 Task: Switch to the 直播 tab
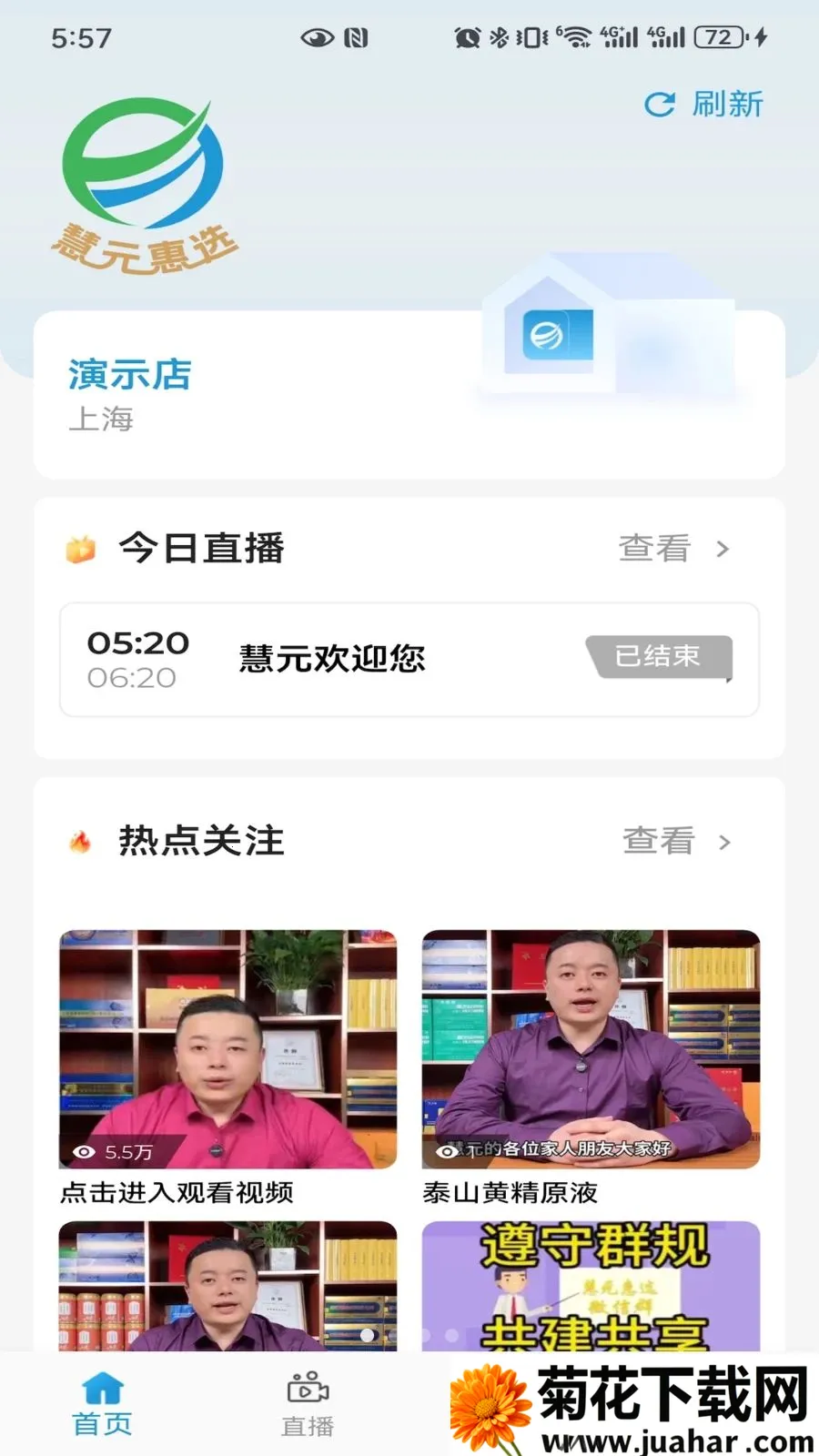point(308,1404)
